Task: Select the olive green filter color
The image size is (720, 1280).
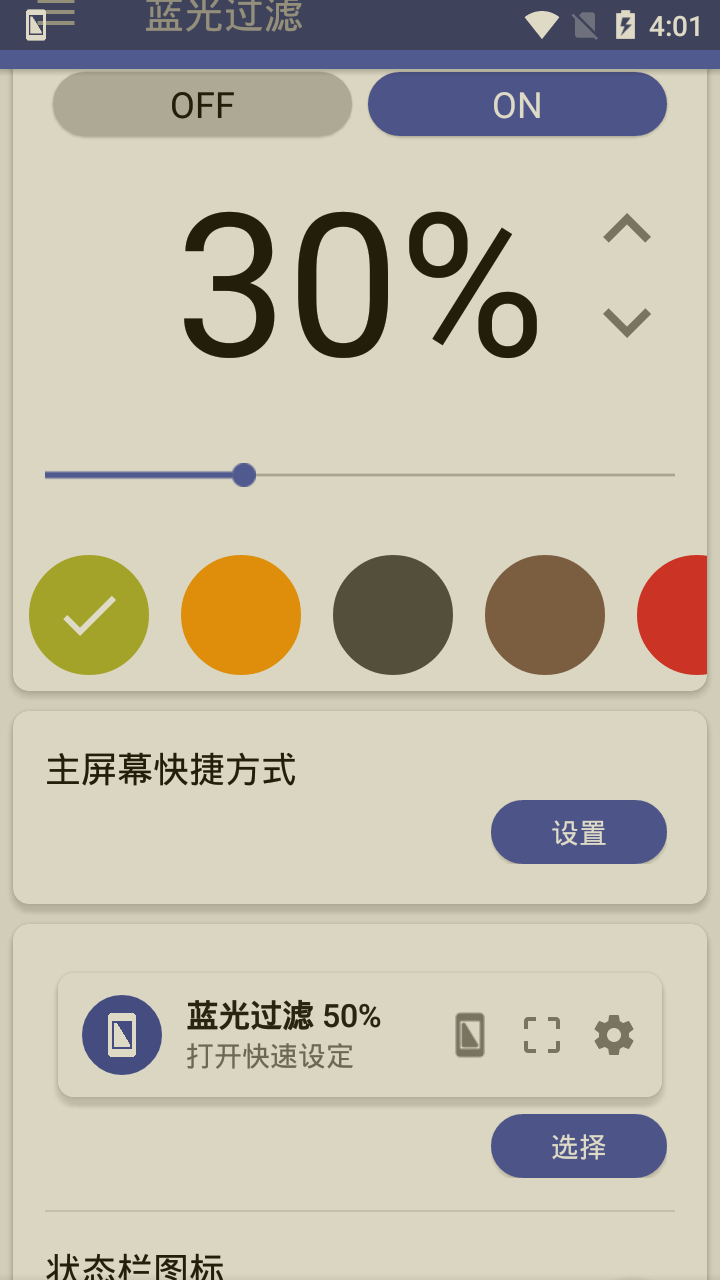Action: coord(89,615)
